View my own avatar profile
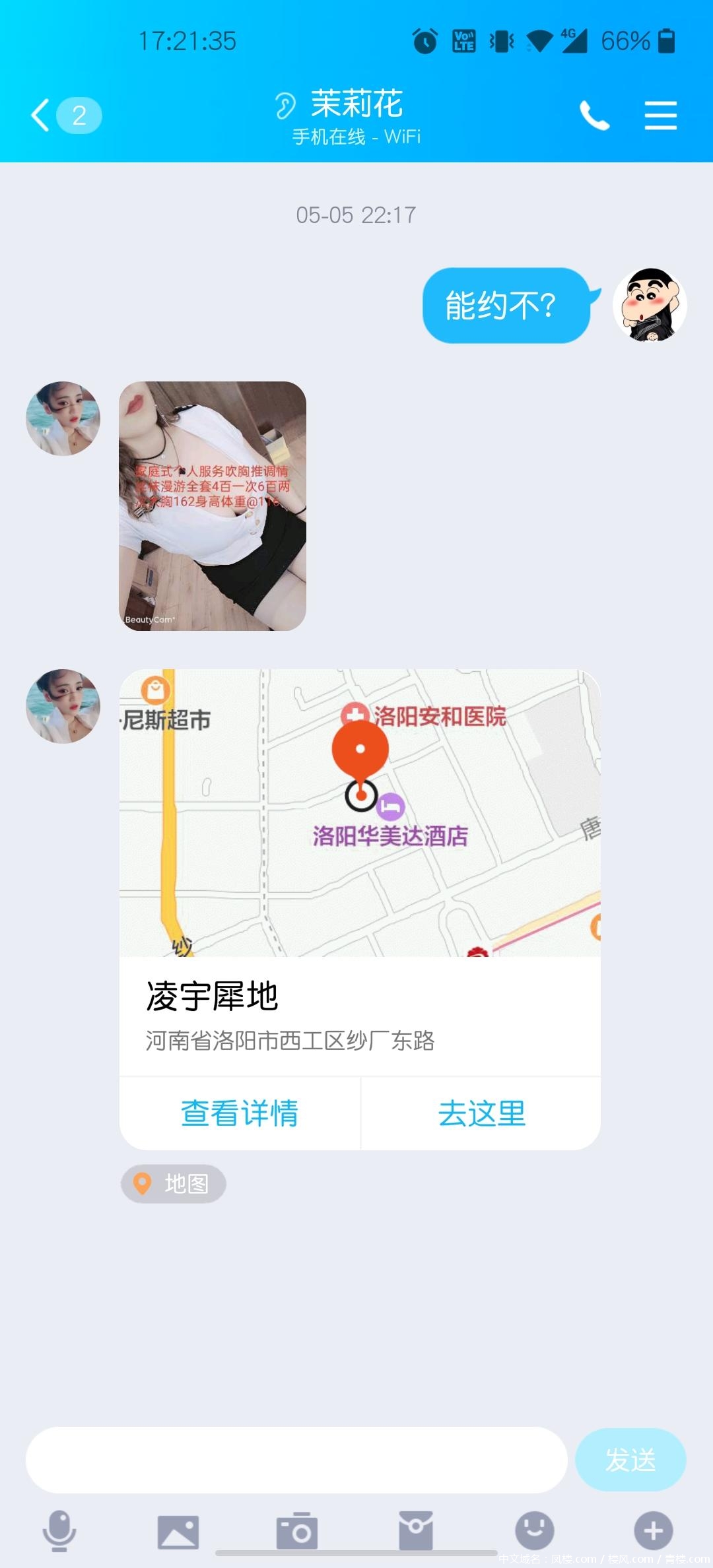The height and width of the screenshot is (1568, 713). coord(650,305)
